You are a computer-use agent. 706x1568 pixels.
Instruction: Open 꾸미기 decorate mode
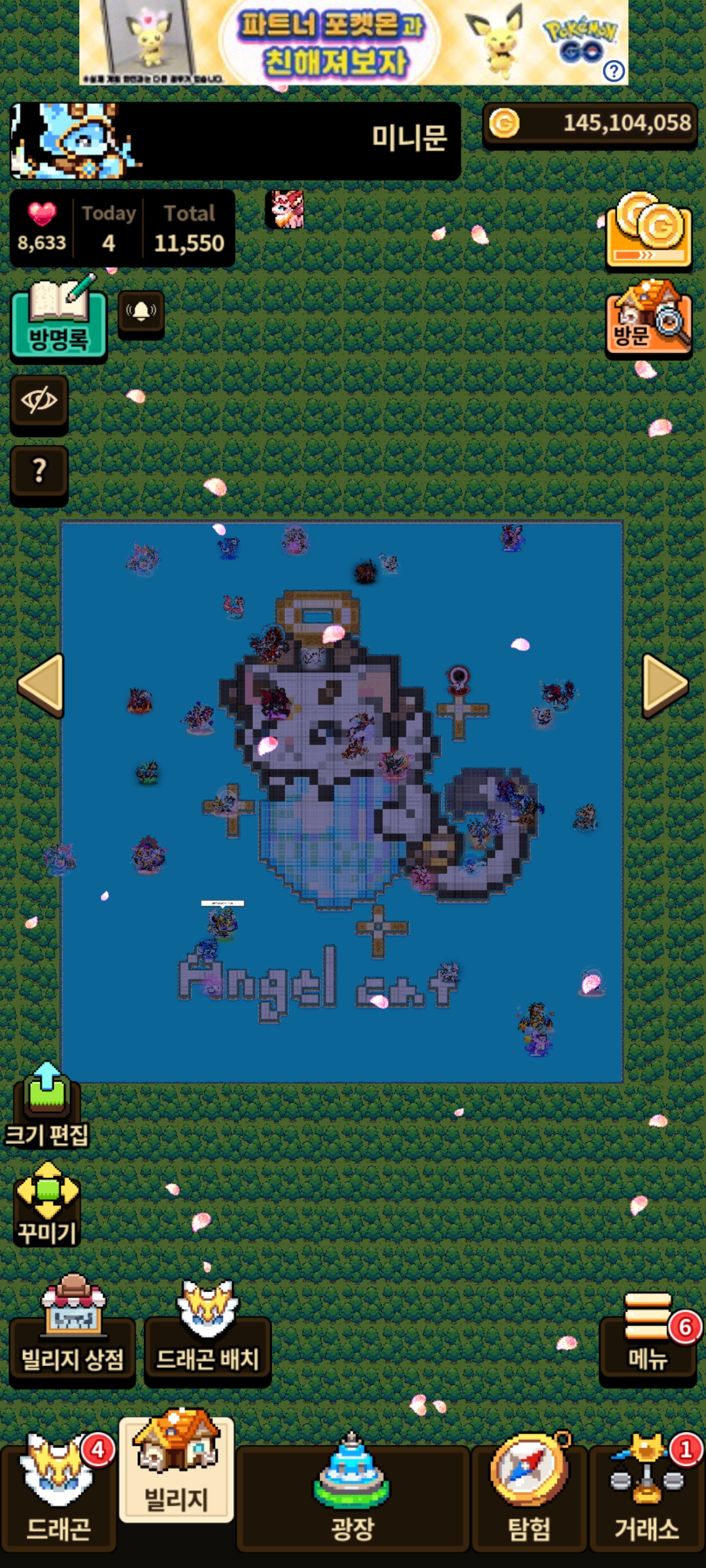(x=47, y=1203)
